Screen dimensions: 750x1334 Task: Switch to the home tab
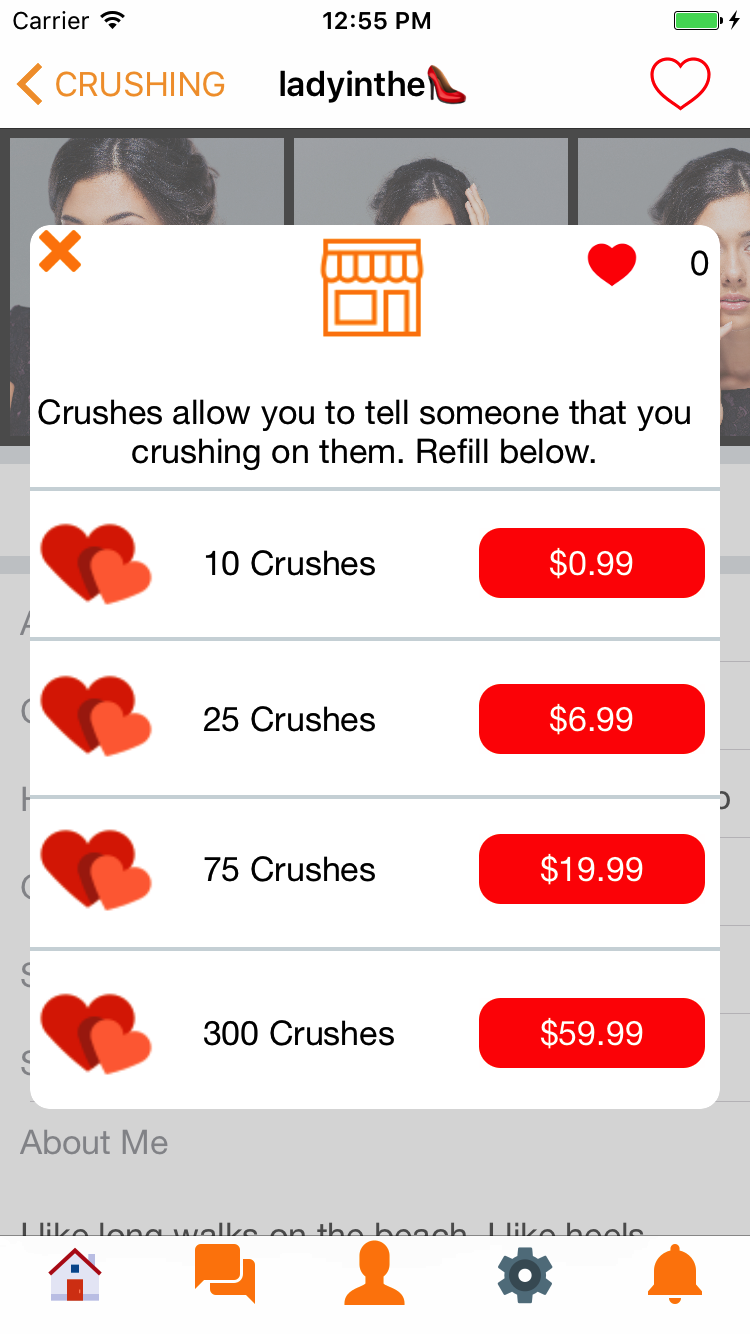tap(75, 1276)
